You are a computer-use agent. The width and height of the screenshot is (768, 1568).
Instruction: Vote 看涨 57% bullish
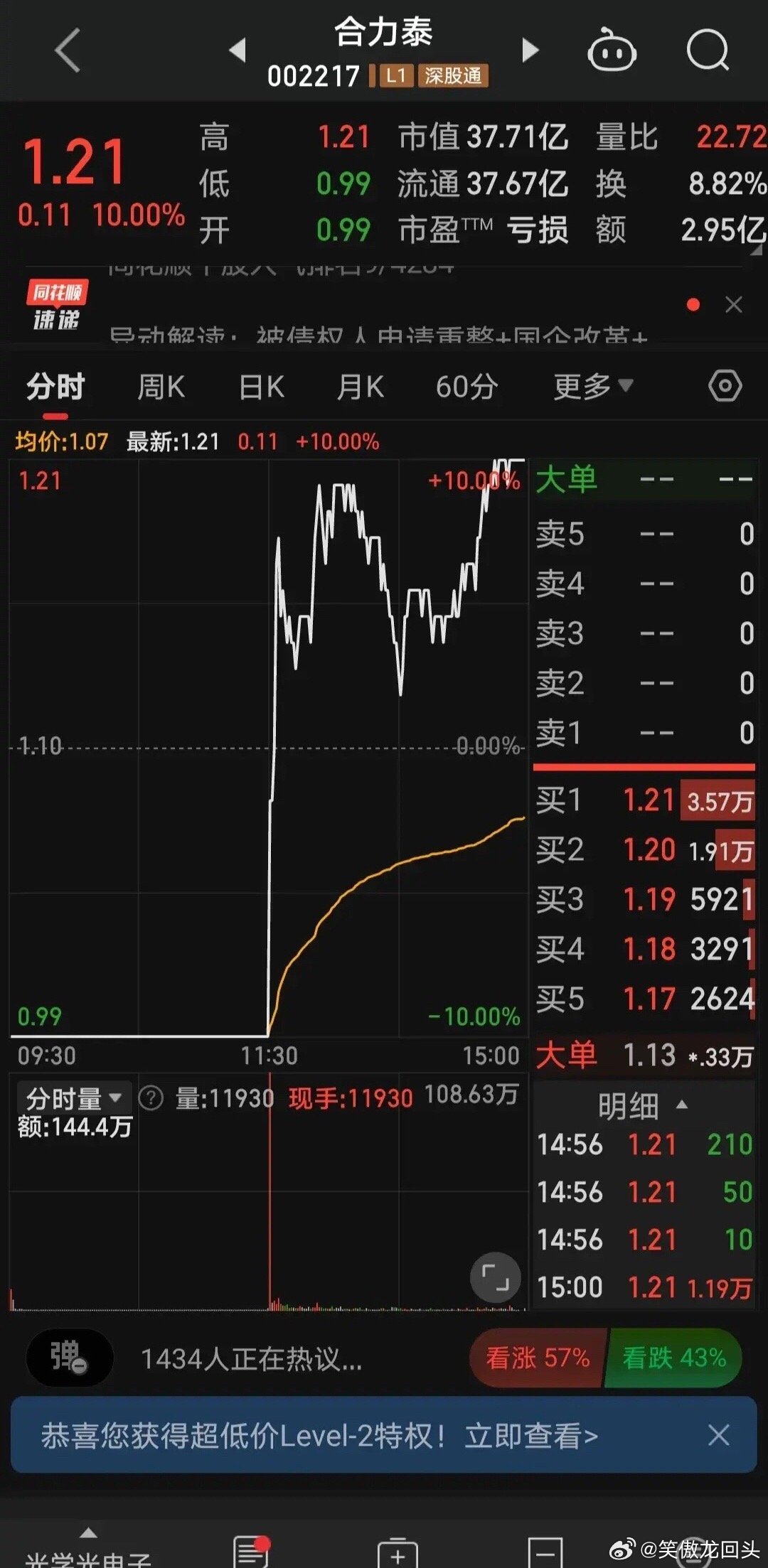pos(538,1358)
